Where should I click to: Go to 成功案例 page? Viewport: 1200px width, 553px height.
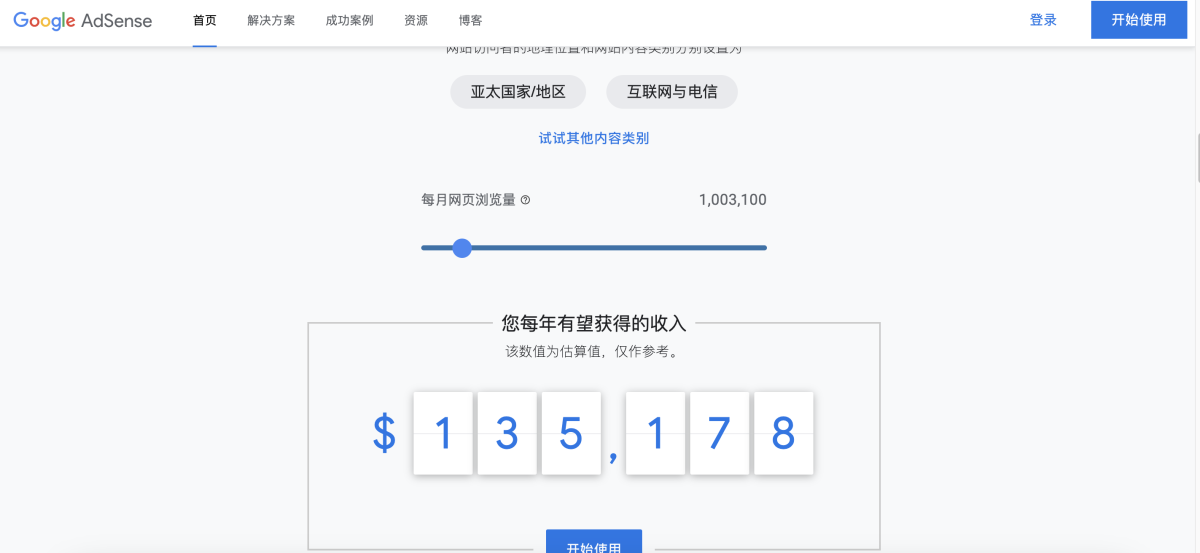click(x=349, y=20)
